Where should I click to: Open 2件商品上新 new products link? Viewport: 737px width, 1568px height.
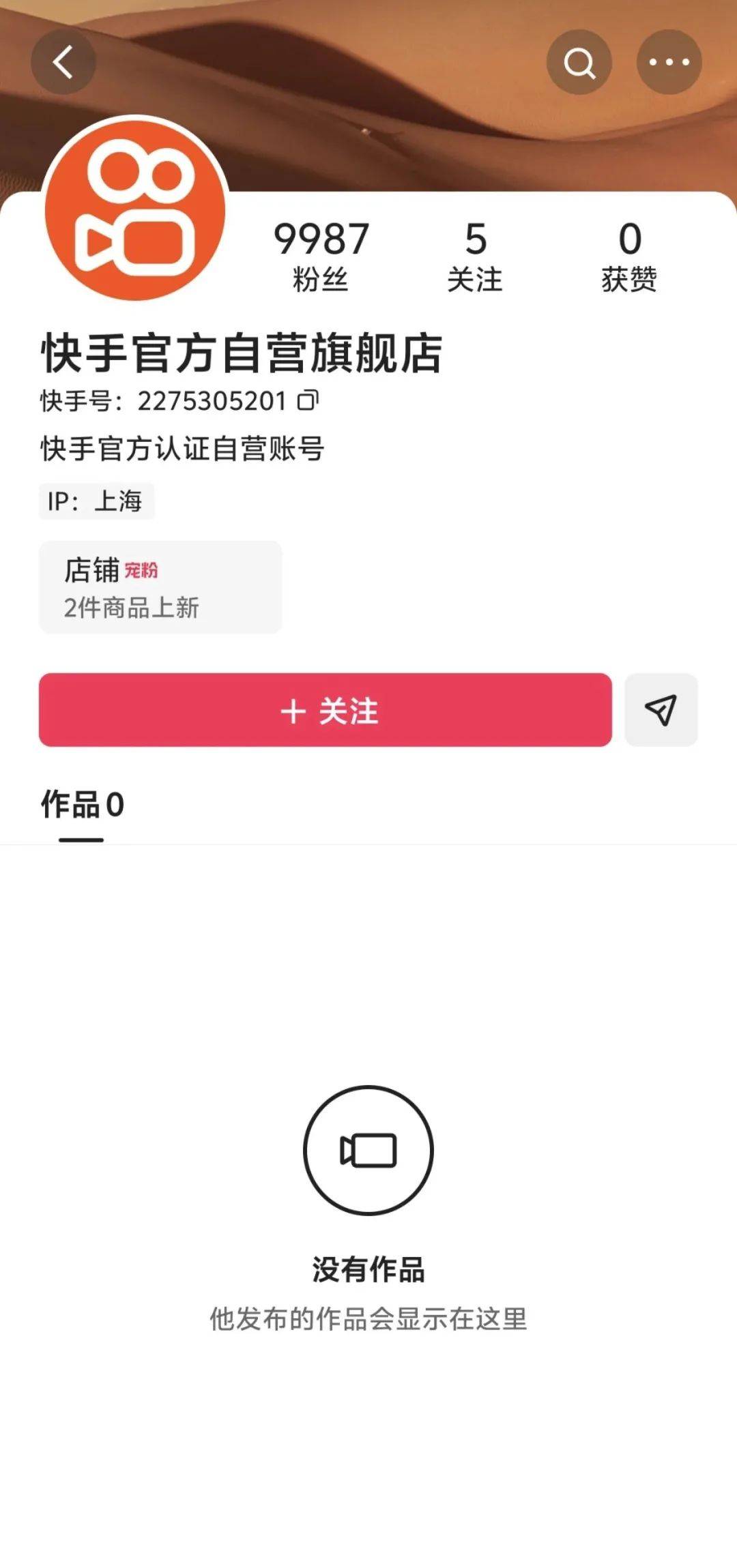tap(134, 608)
